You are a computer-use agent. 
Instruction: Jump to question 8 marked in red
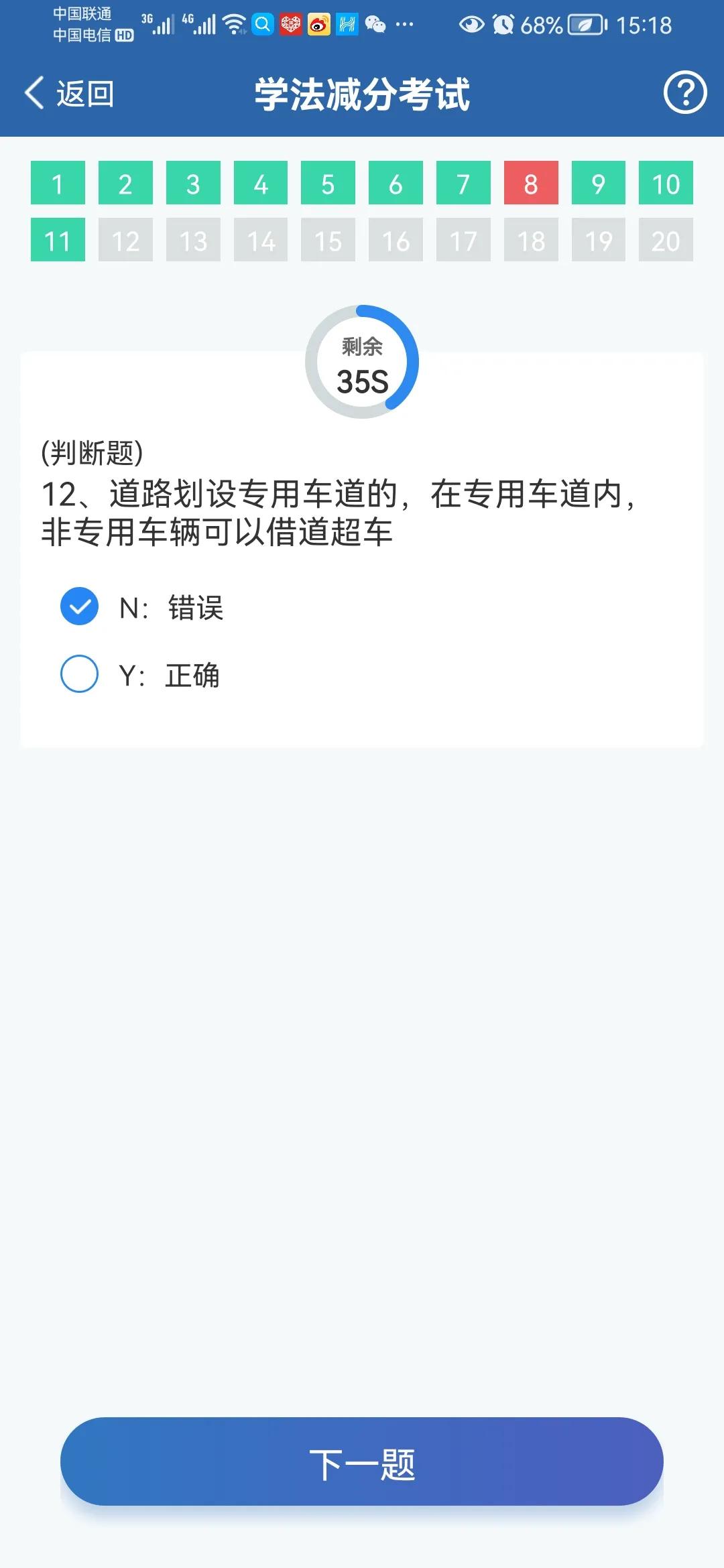pyautogui.click(x=531, y=183)
